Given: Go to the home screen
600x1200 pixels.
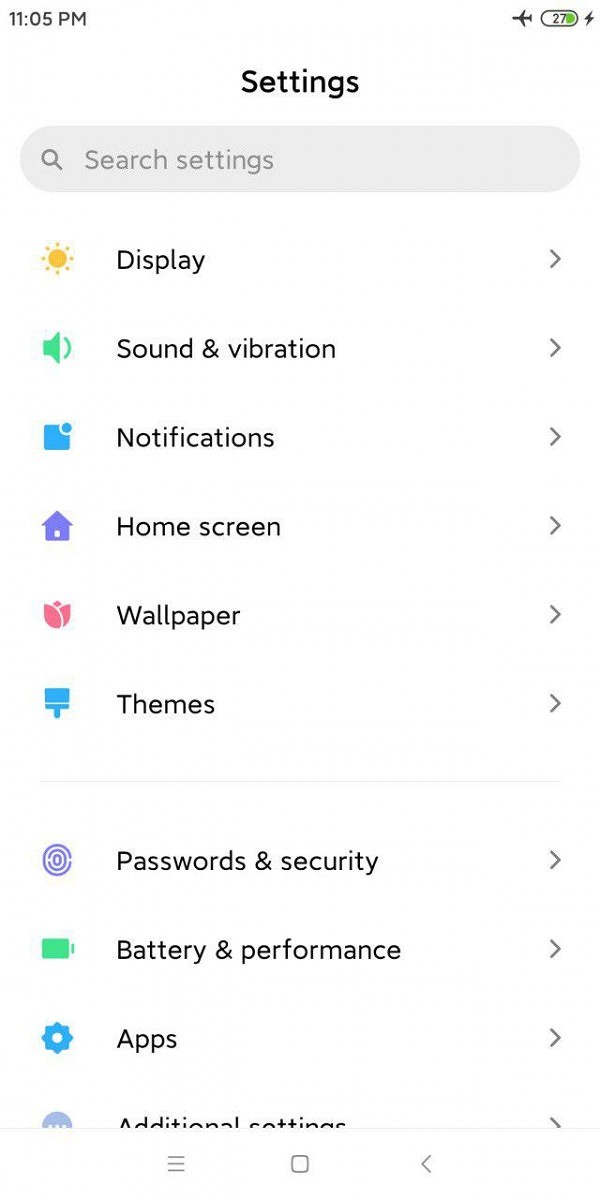Looking at the screenshot, I should tap(300, 1164).
